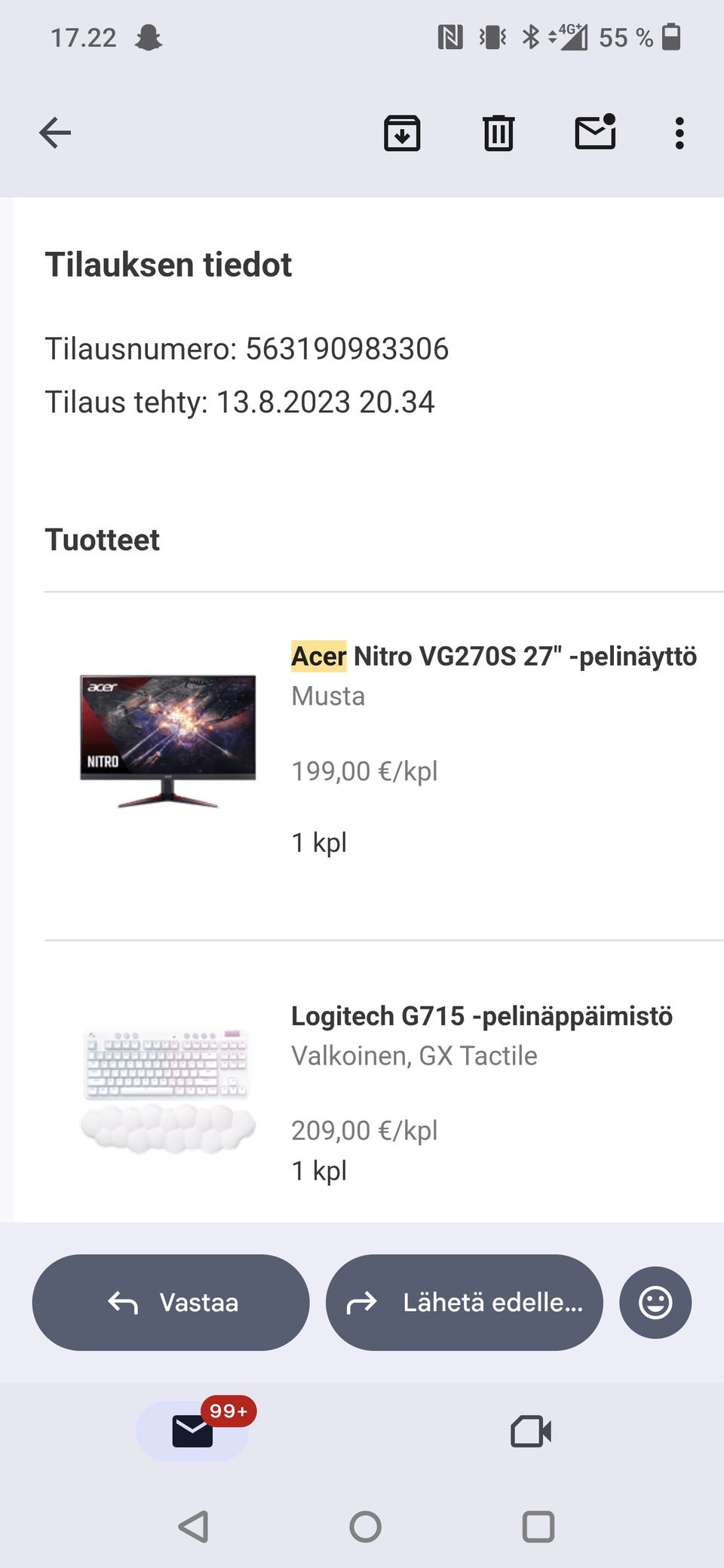This screenshot has width=724, height=1568.
Task: Forward the email via Lähetä edelleen
Action: (464, 1302)
